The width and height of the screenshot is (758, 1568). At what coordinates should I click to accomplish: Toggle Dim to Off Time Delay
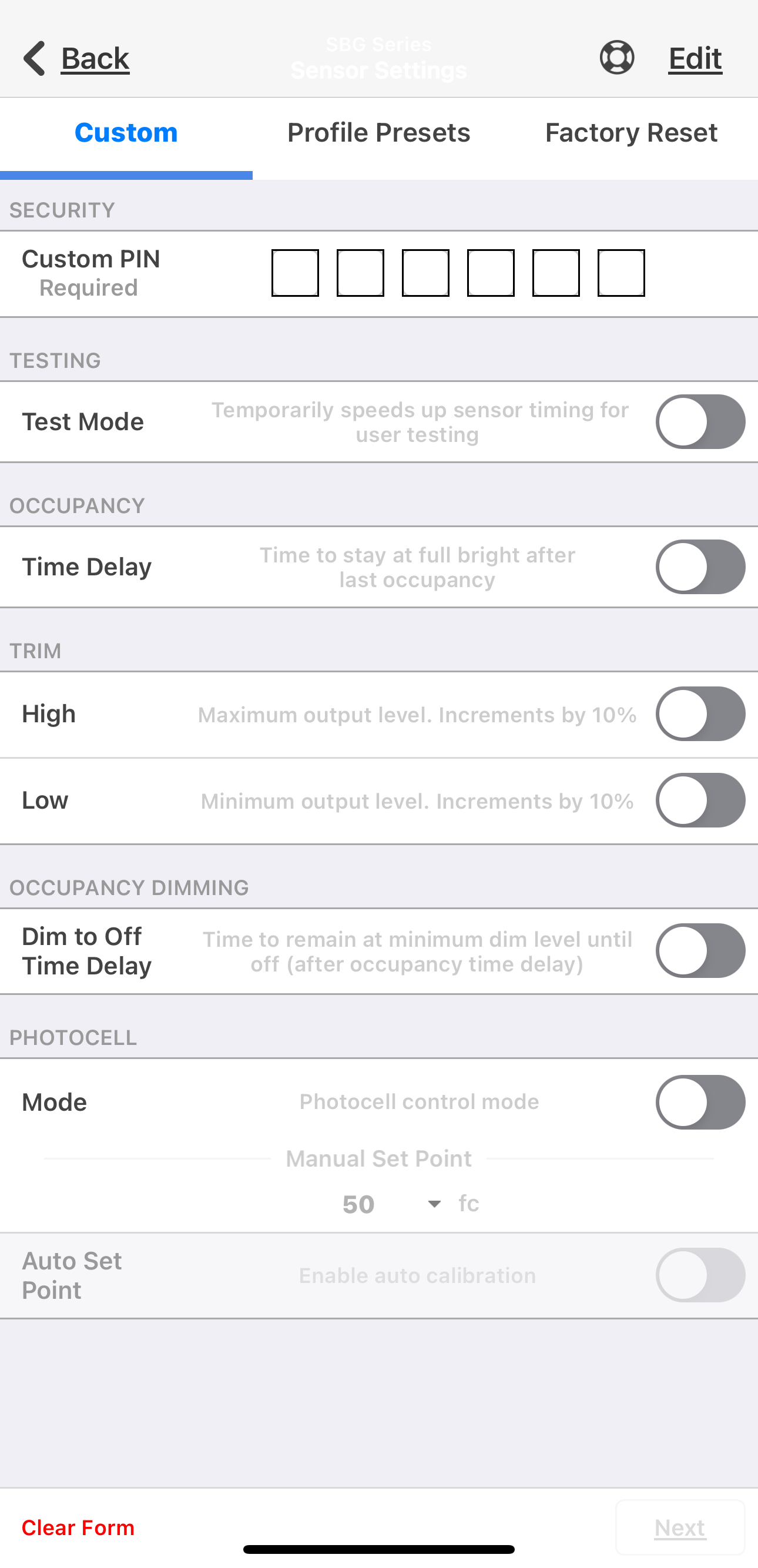tap(700, 951)
